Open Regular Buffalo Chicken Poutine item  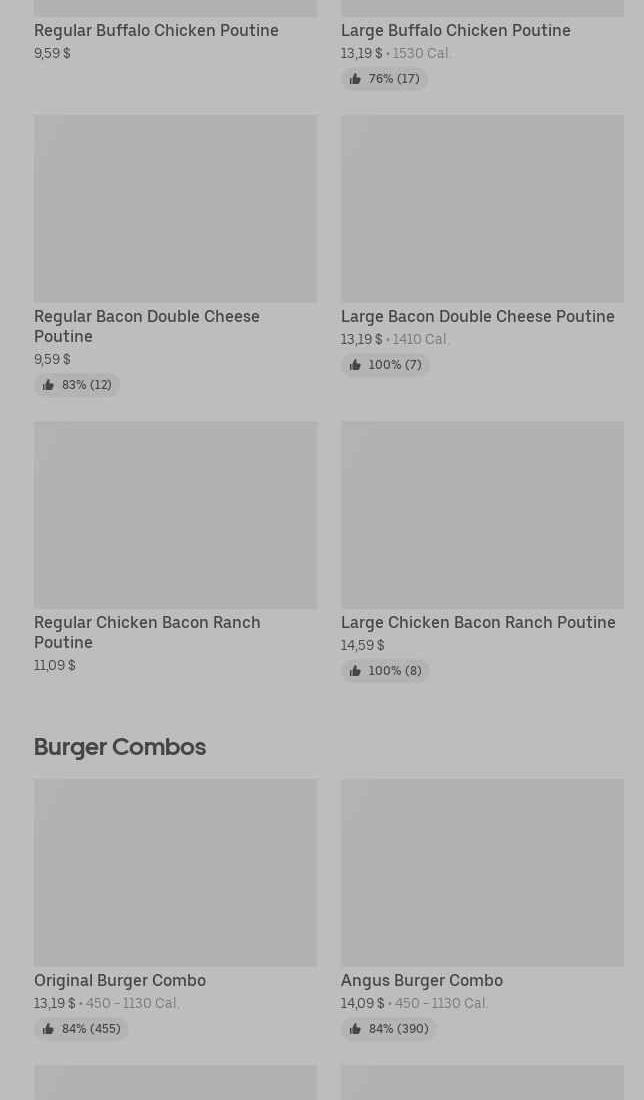point(156,30)
